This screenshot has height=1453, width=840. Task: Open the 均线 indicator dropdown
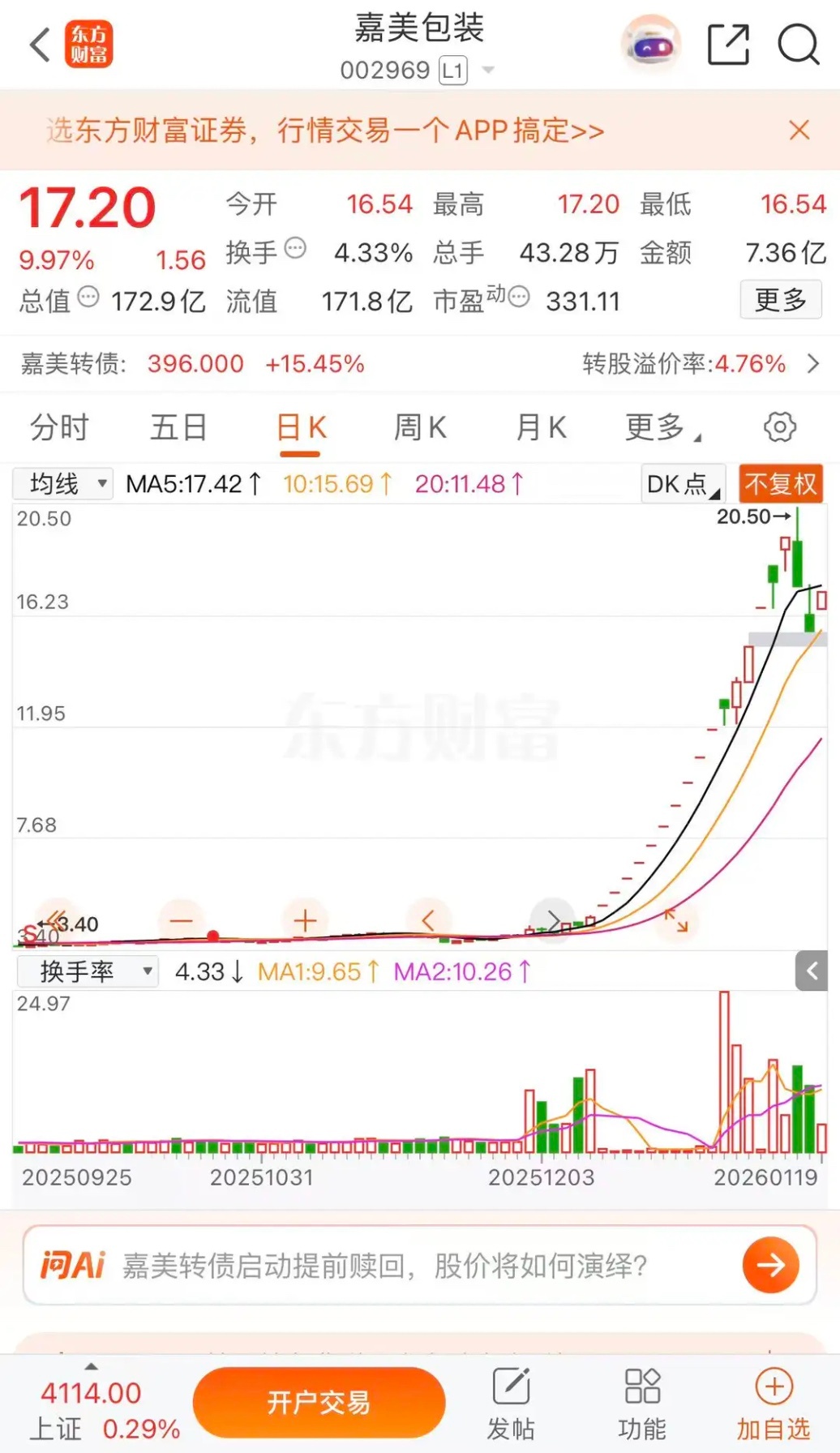62,484
